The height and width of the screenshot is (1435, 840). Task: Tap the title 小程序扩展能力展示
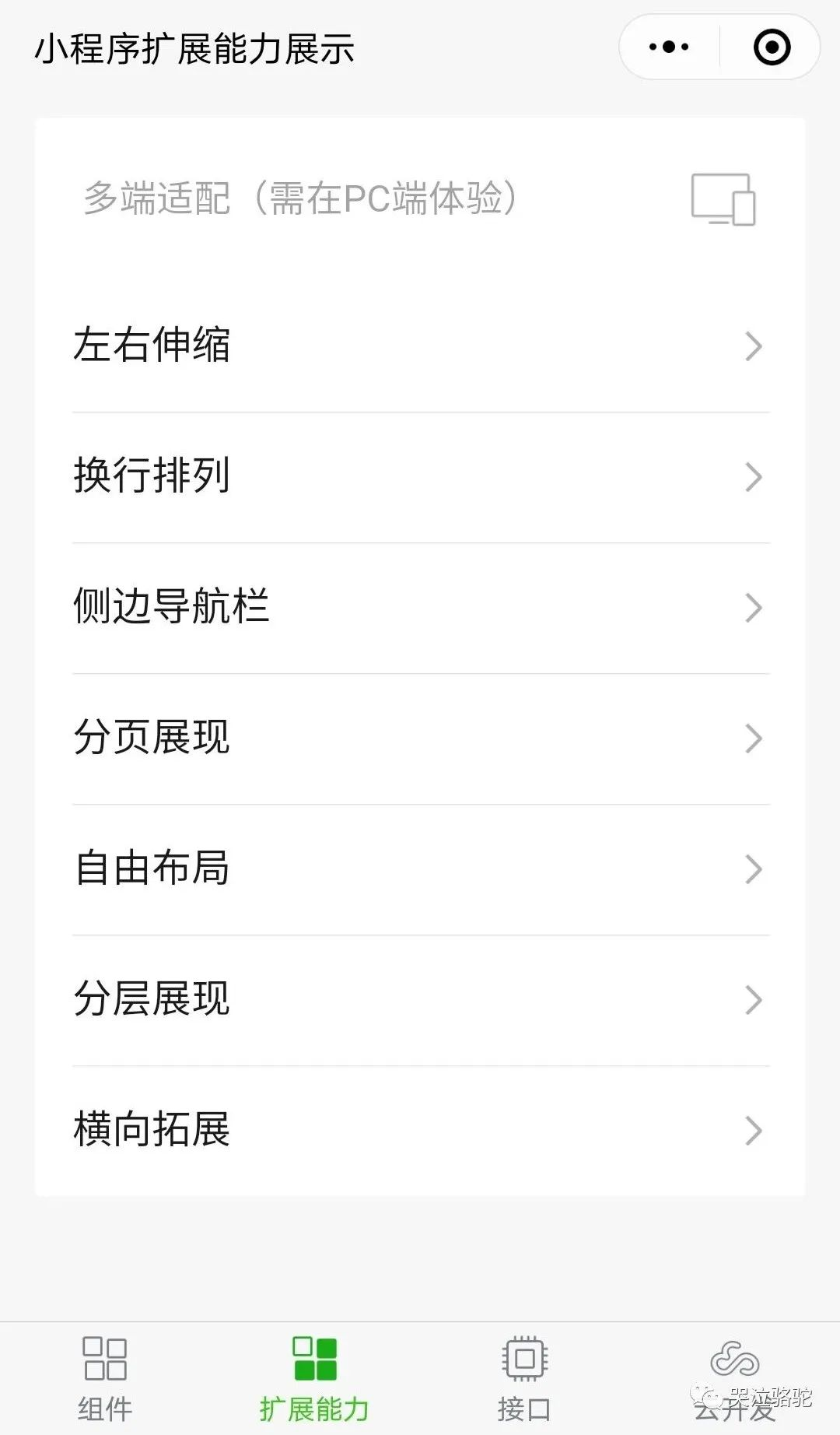(x=194, y=48)
